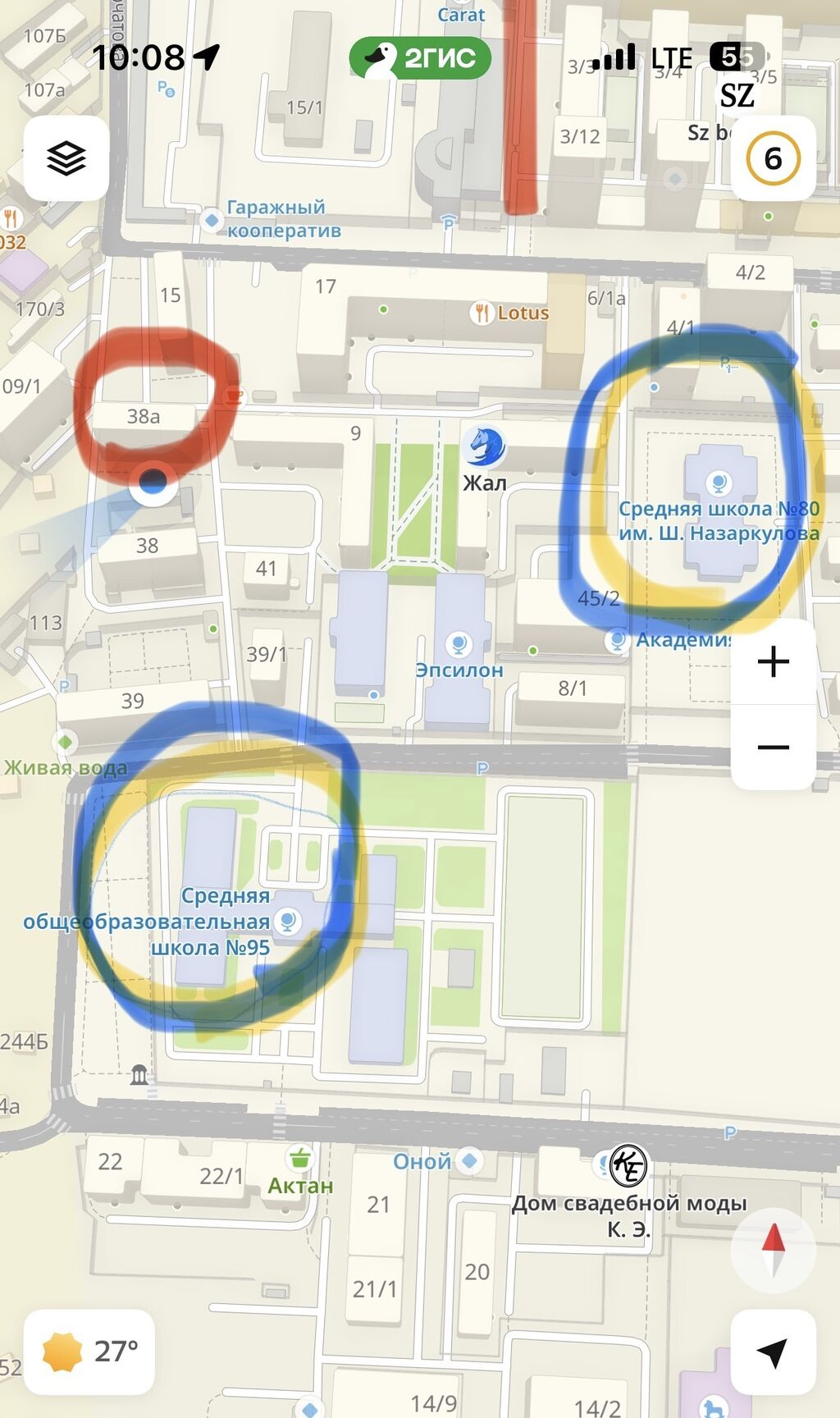Open the map layers button
Viewport: 840px width, 1418px height.
(x=66, y=158)
